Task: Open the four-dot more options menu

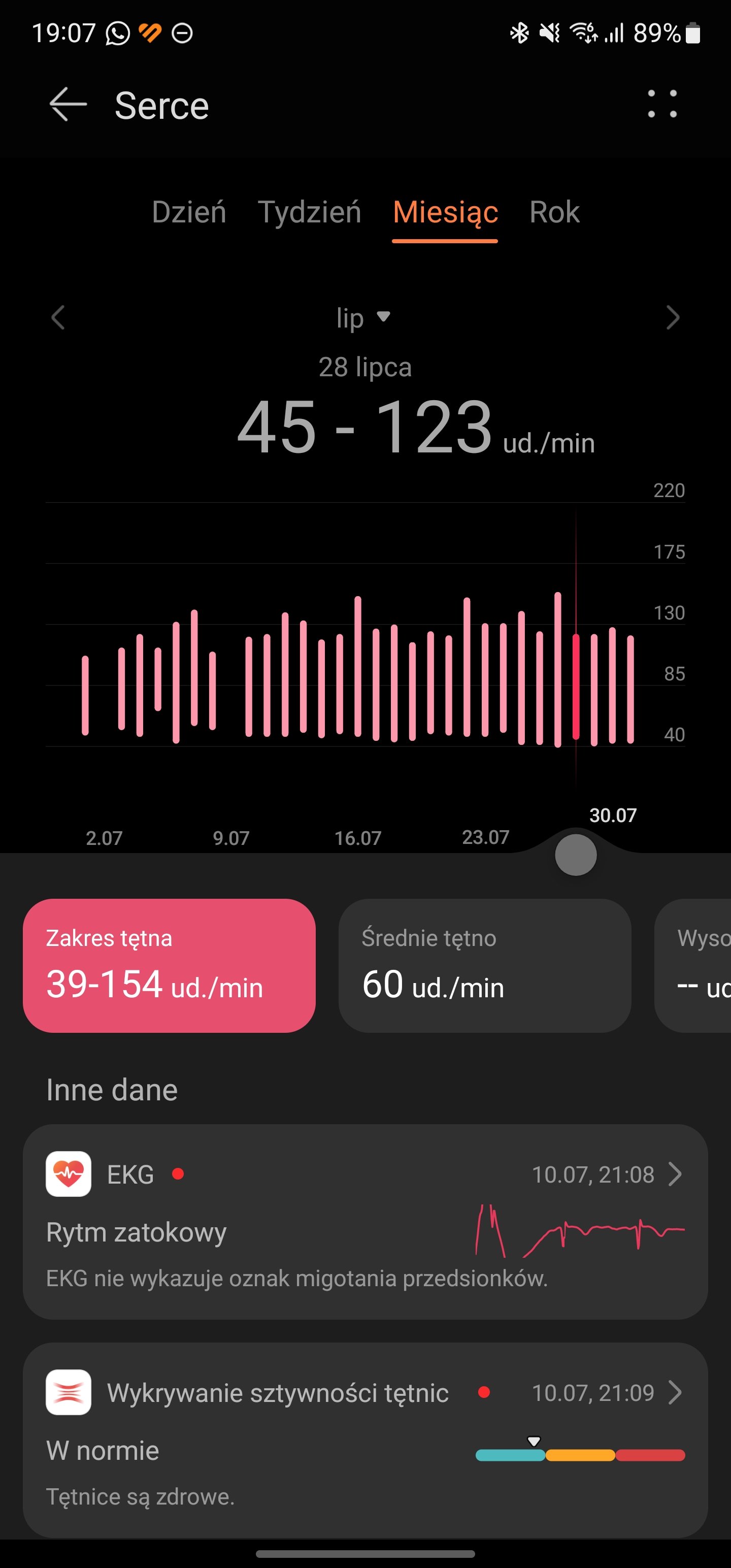Action: tap(662, 104)
